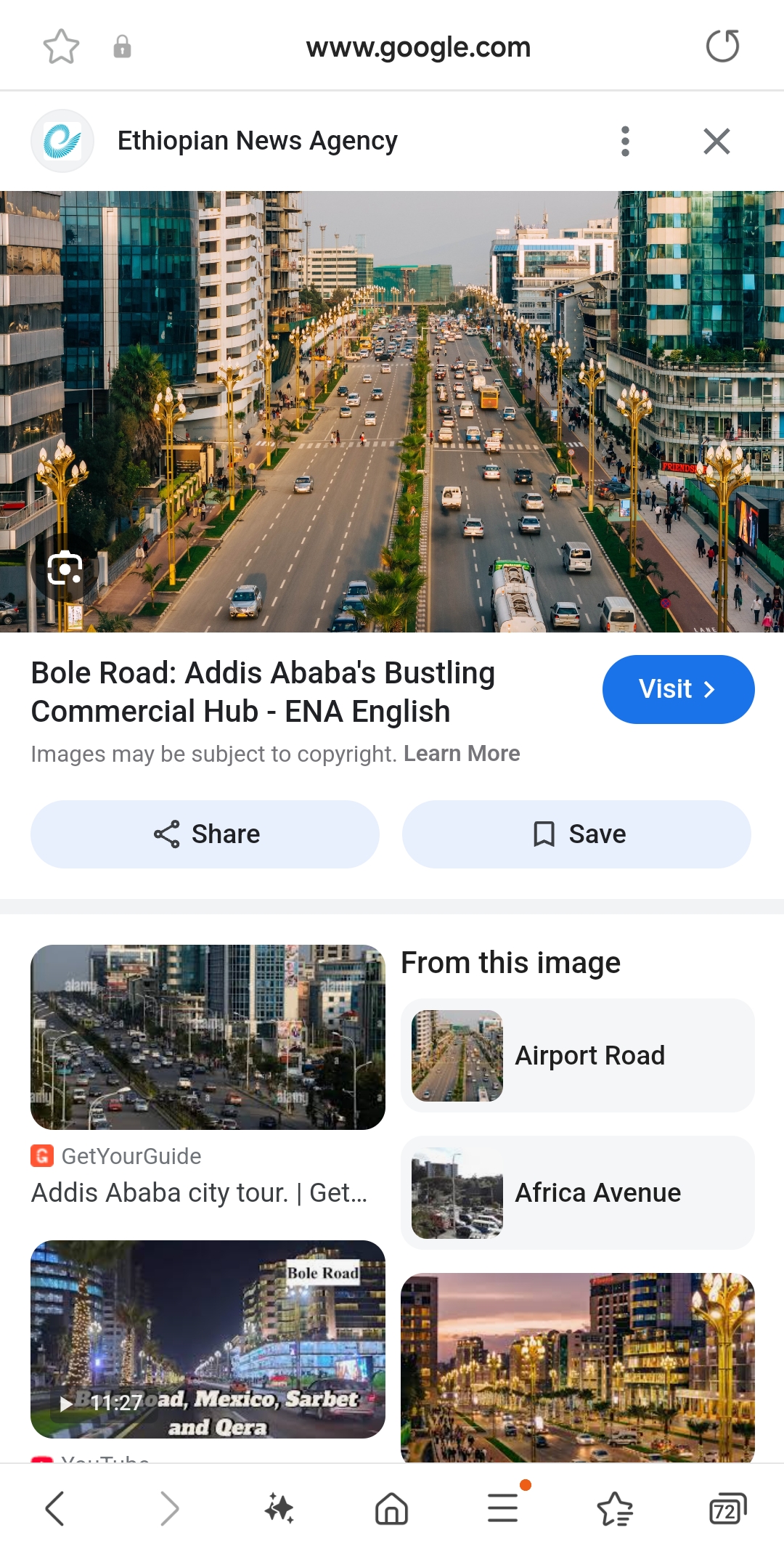
Task: Tap the www.google.com address bar
Action: point(418,47)
